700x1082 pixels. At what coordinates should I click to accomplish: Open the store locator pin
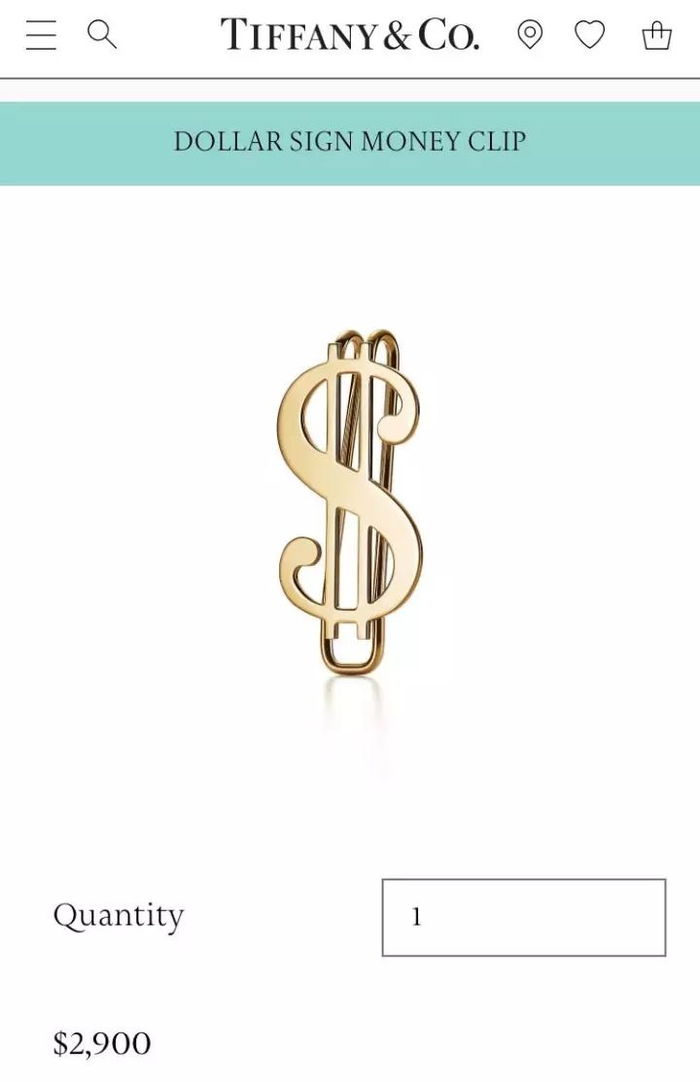(530, 36)
